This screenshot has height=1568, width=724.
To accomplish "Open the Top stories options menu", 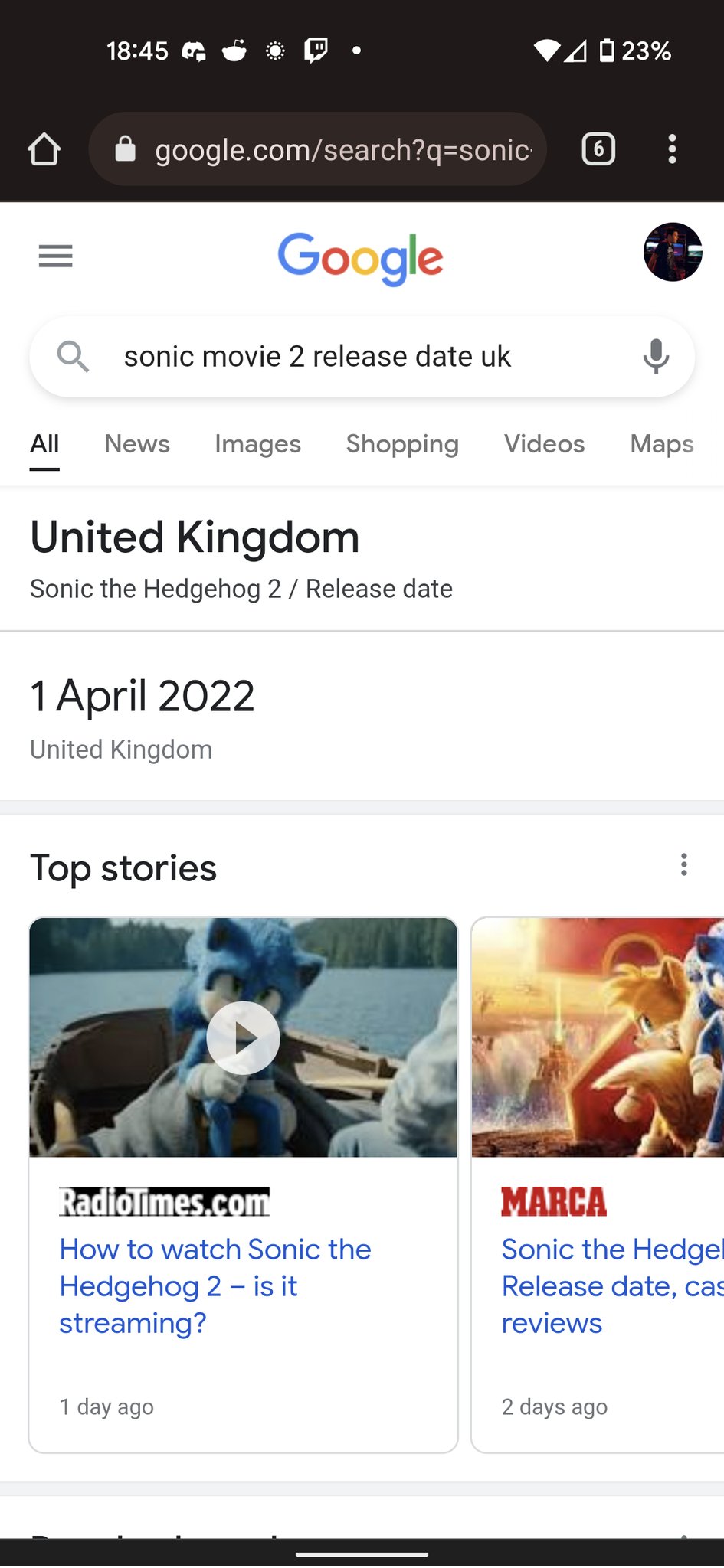I will click(683, 865).
